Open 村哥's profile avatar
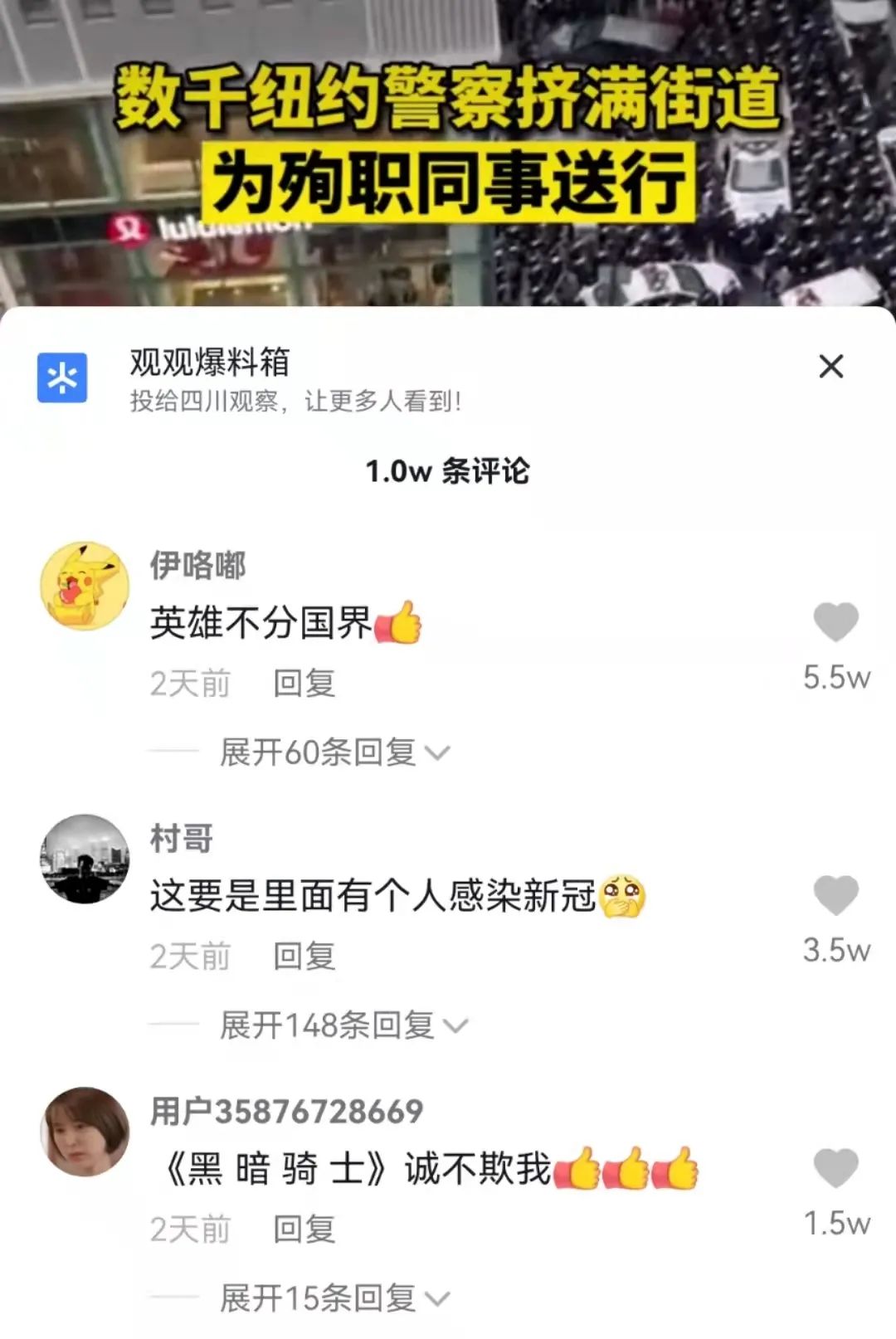The image size is (896, 1339). (81, 856)
